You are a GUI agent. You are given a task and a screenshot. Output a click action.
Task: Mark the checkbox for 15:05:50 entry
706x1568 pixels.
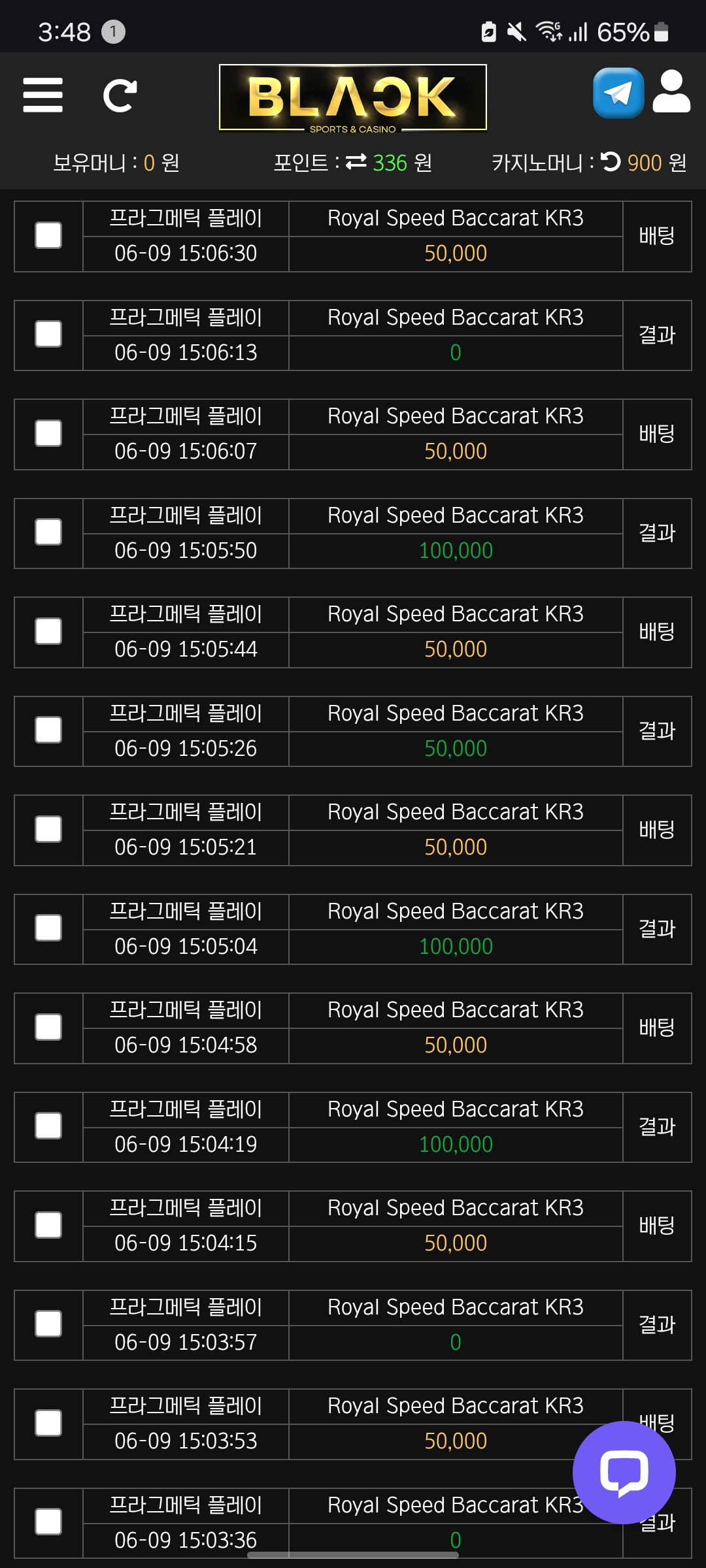(x=48, y=532)
